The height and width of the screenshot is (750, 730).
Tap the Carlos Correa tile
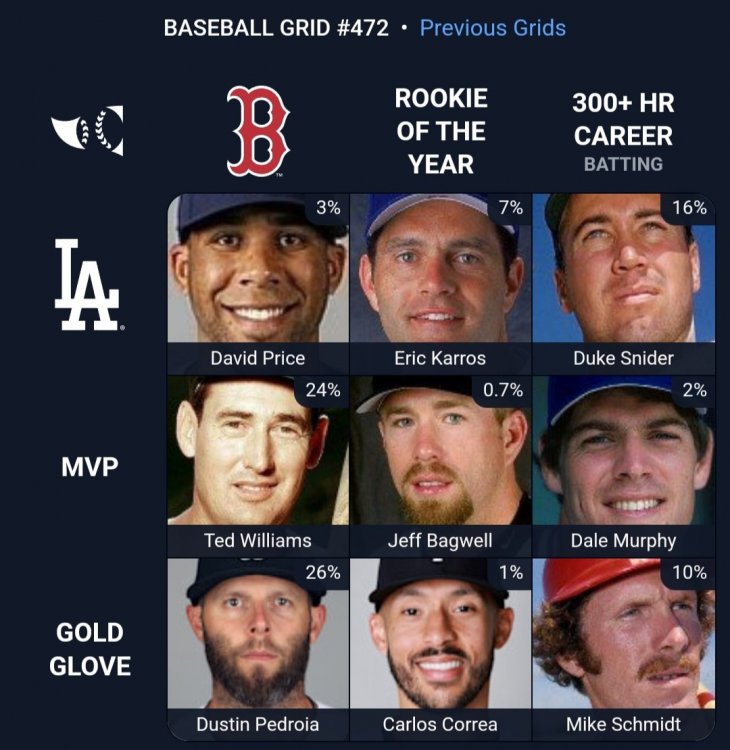tap(440, 647)
